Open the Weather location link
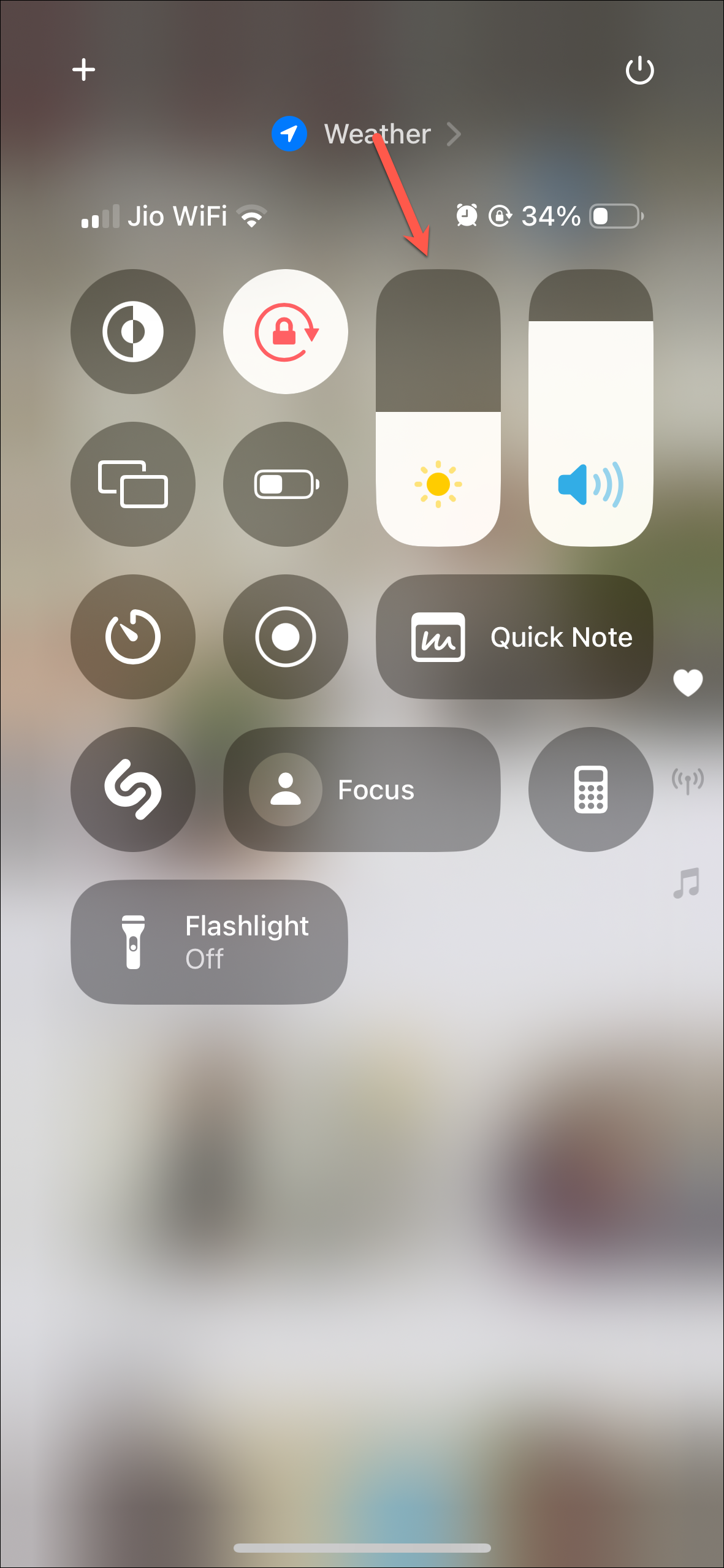The height and width of the screenshot is (1568, 724). click(367, 134)
